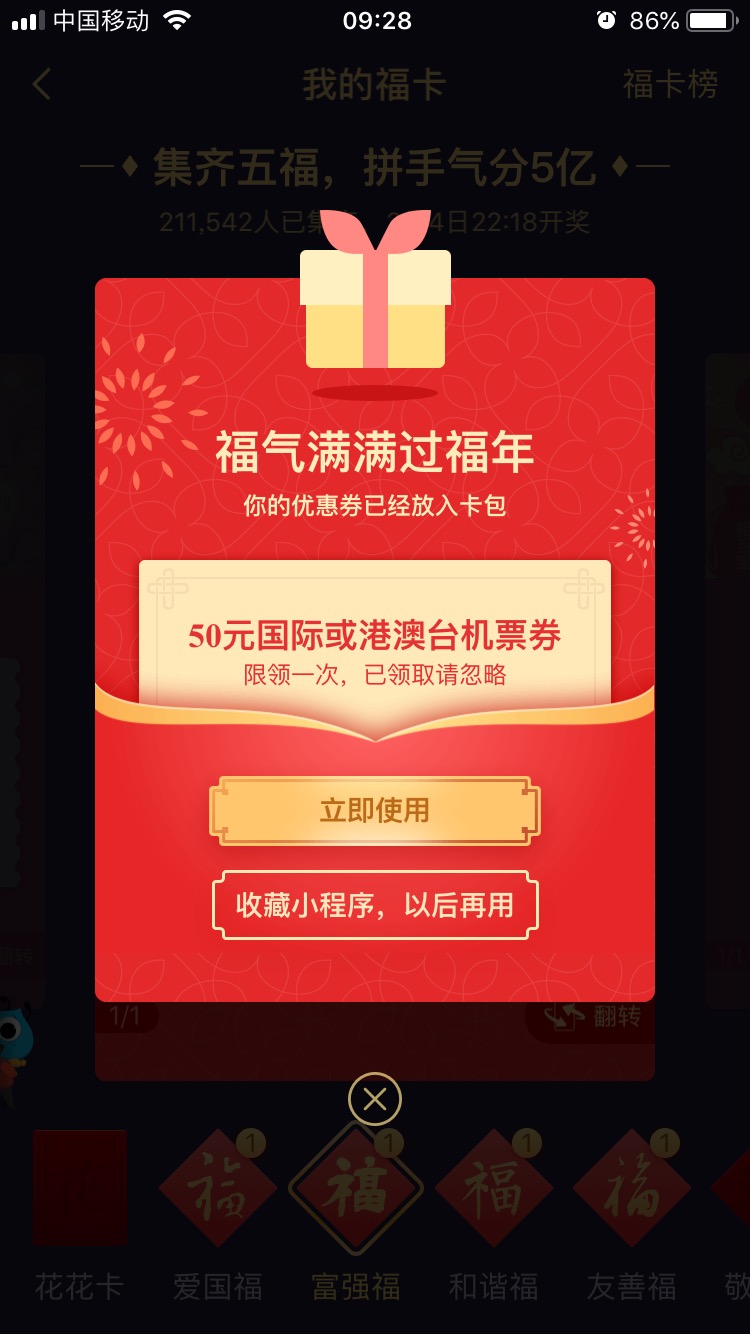The height and width of the screenshot is (1334, 750).
Task: Open 福卡榜 ranking
Action: 670,85
